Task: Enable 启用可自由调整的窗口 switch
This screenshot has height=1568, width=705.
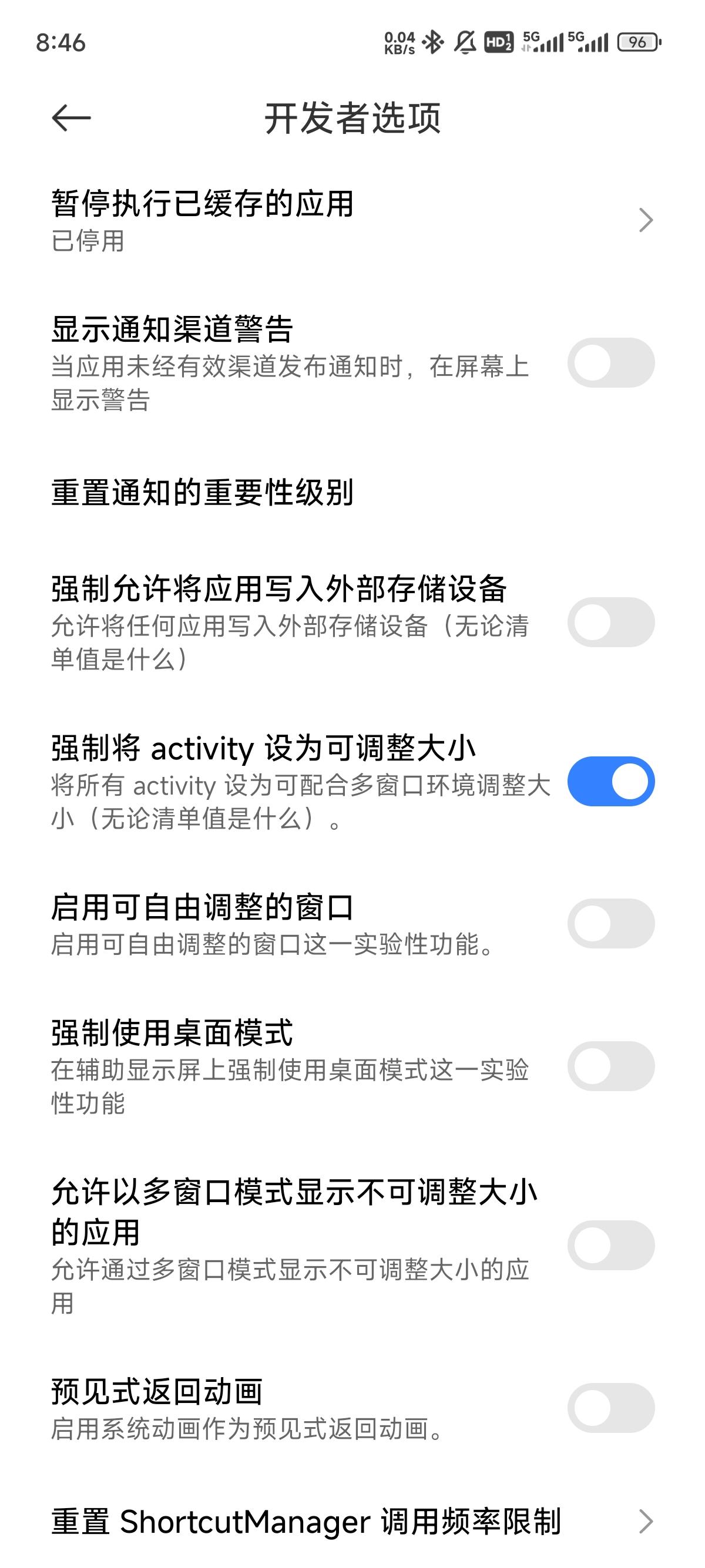Action: click(610, 923)
